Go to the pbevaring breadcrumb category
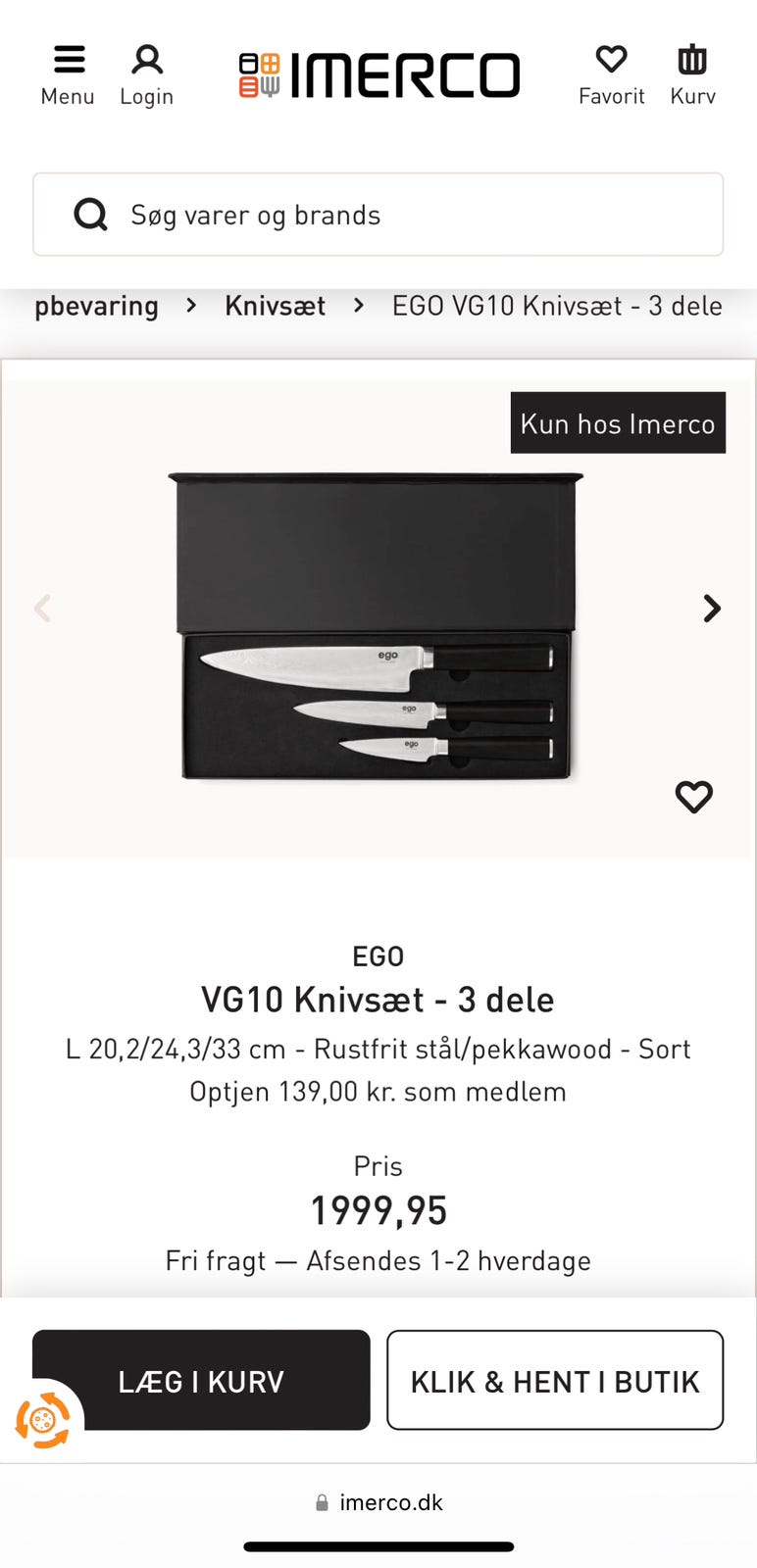 96,306
